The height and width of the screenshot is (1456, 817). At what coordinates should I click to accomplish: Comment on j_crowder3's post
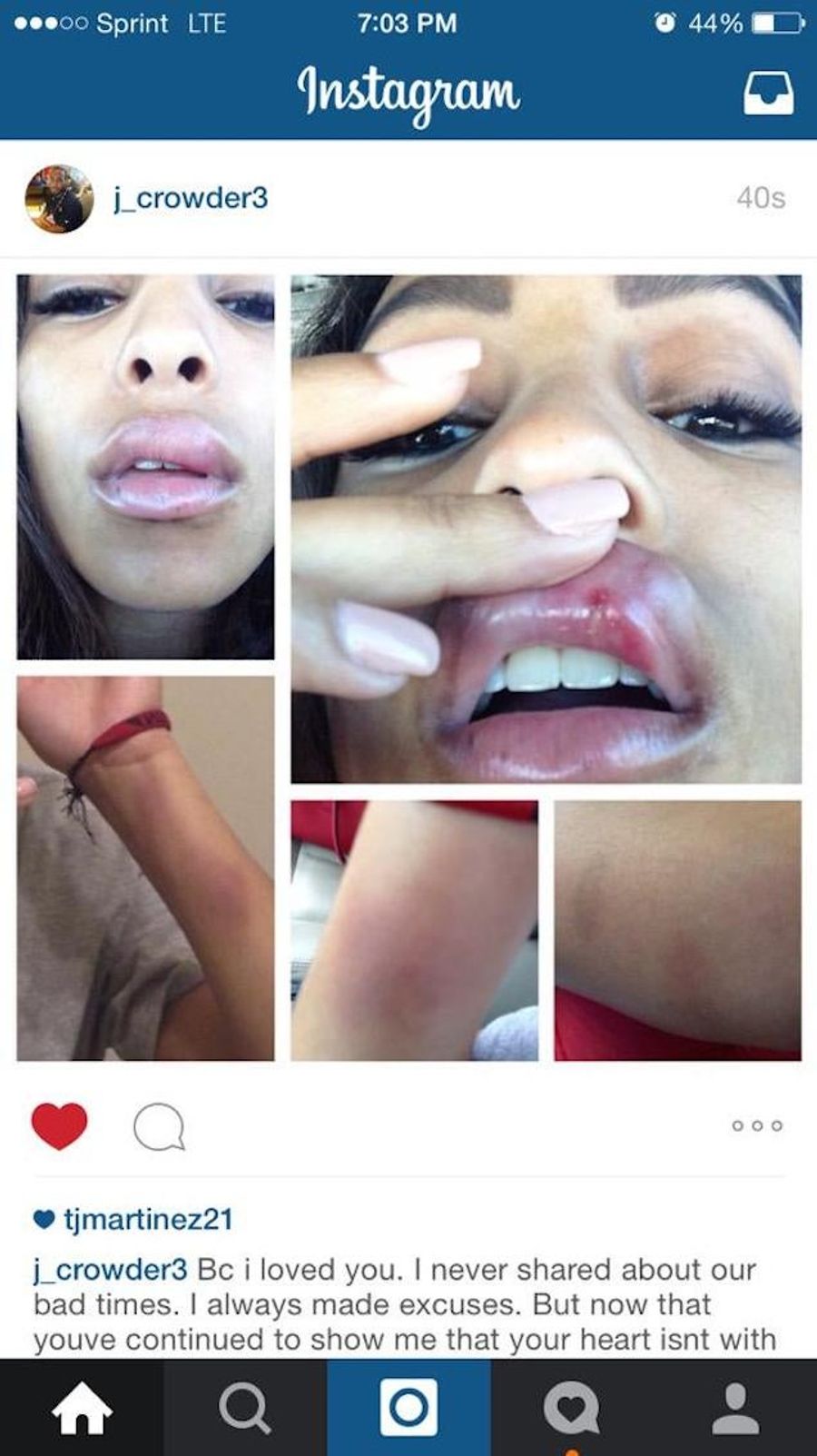[x=159, y=1127]
